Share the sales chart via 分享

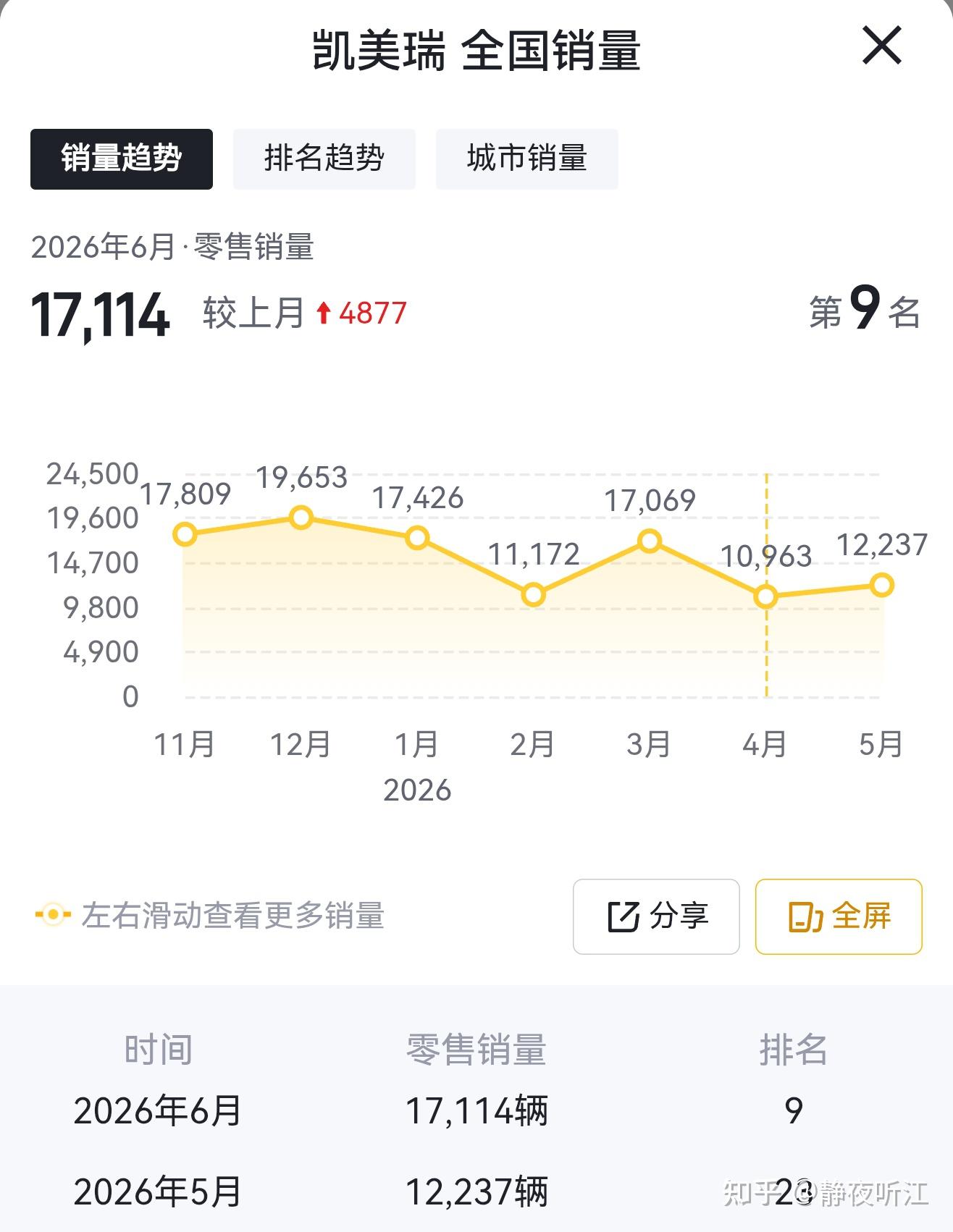click(656, 916)
